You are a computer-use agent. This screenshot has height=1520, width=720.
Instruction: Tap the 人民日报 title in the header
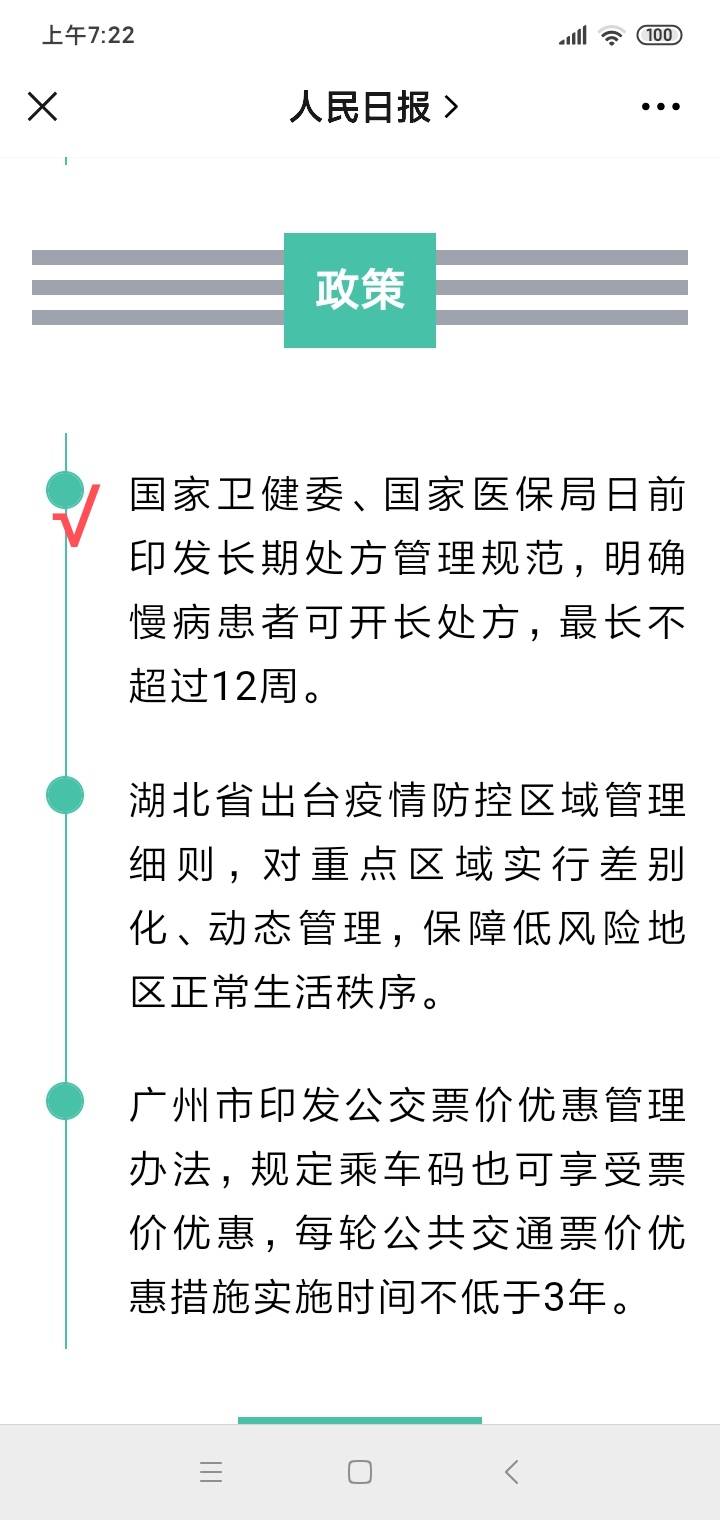(360, 106)
